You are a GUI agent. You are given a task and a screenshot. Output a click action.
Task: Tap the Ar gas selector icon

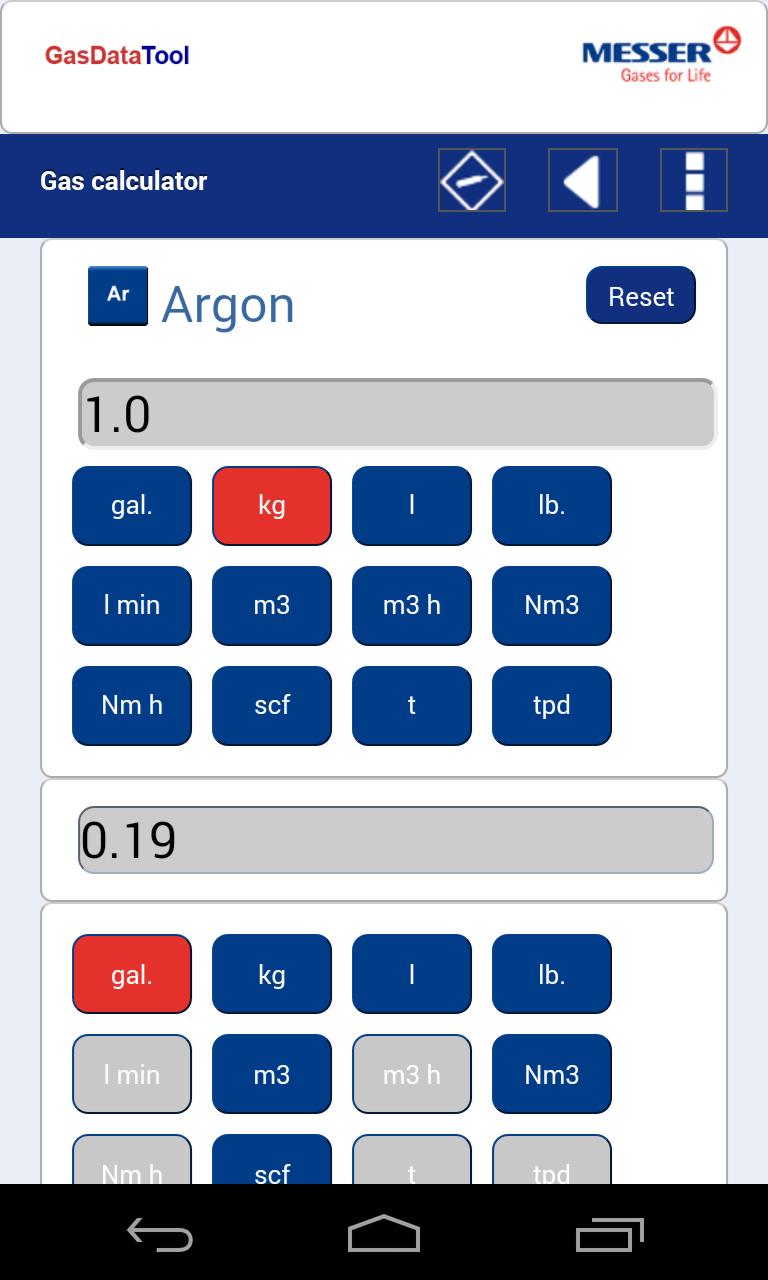point(118,296)
